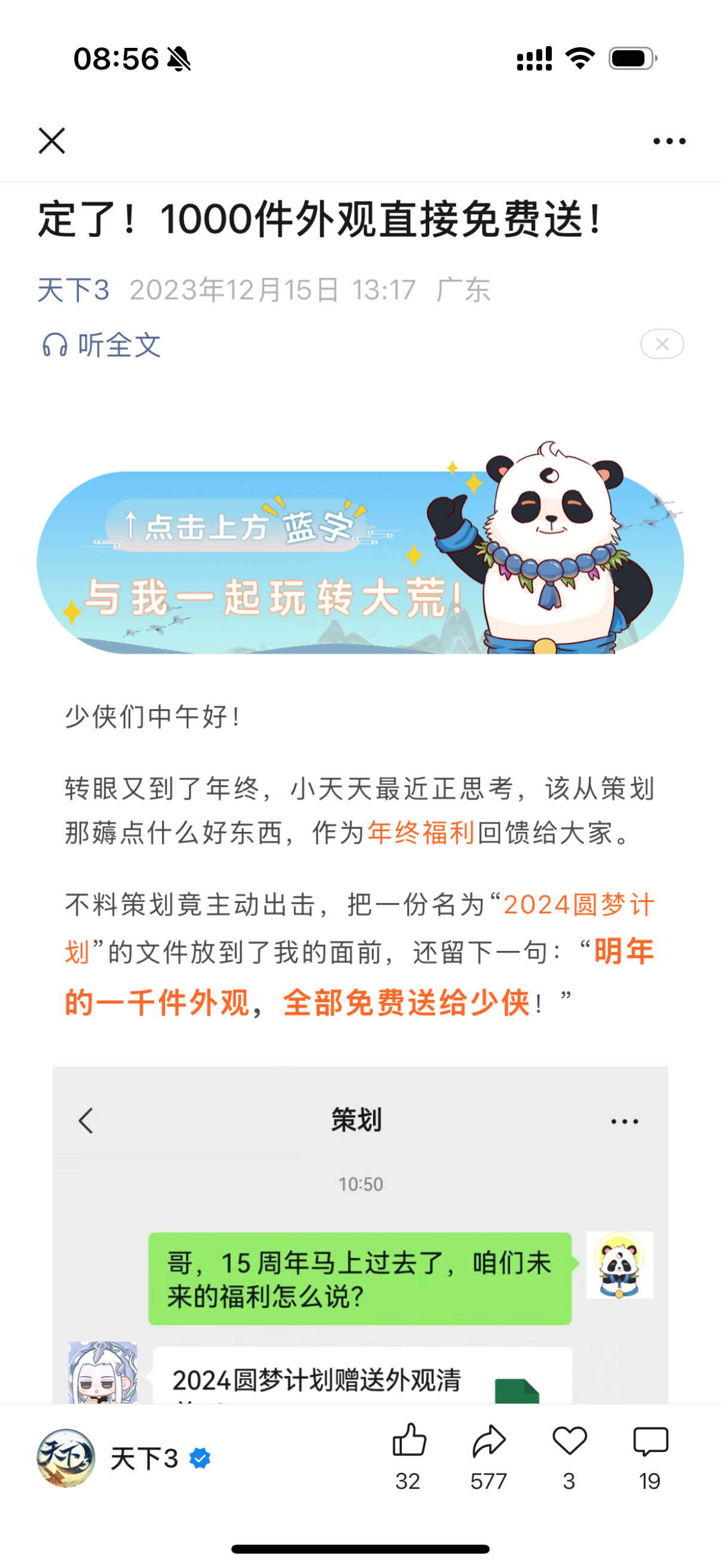Tap the heart icon in the bottom bar
The height and width of the screenshot is (1568, 721).
[569, 1455]
